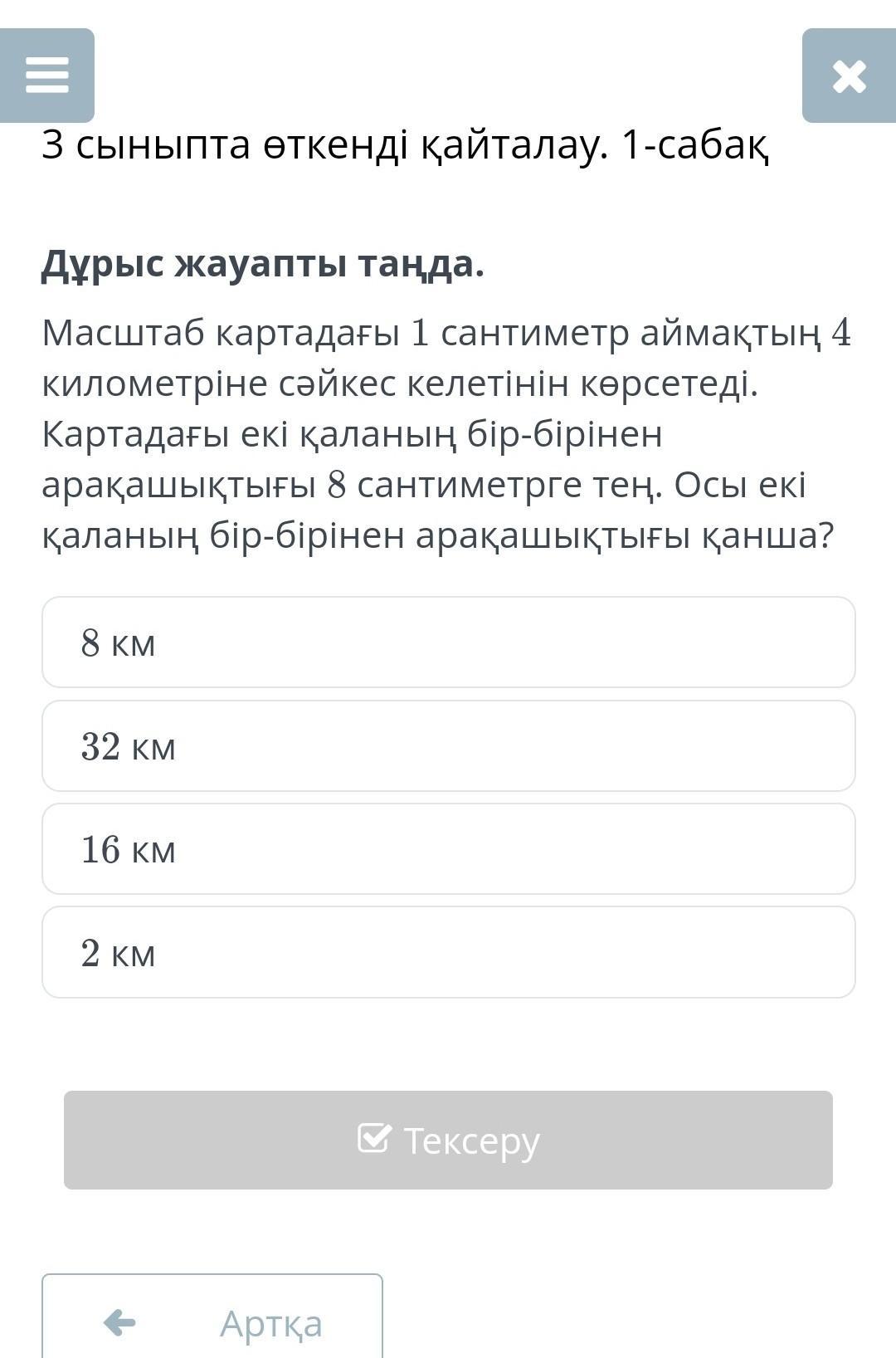
Task: Pick the 16 км answer option
Action: tap(448, 849)
